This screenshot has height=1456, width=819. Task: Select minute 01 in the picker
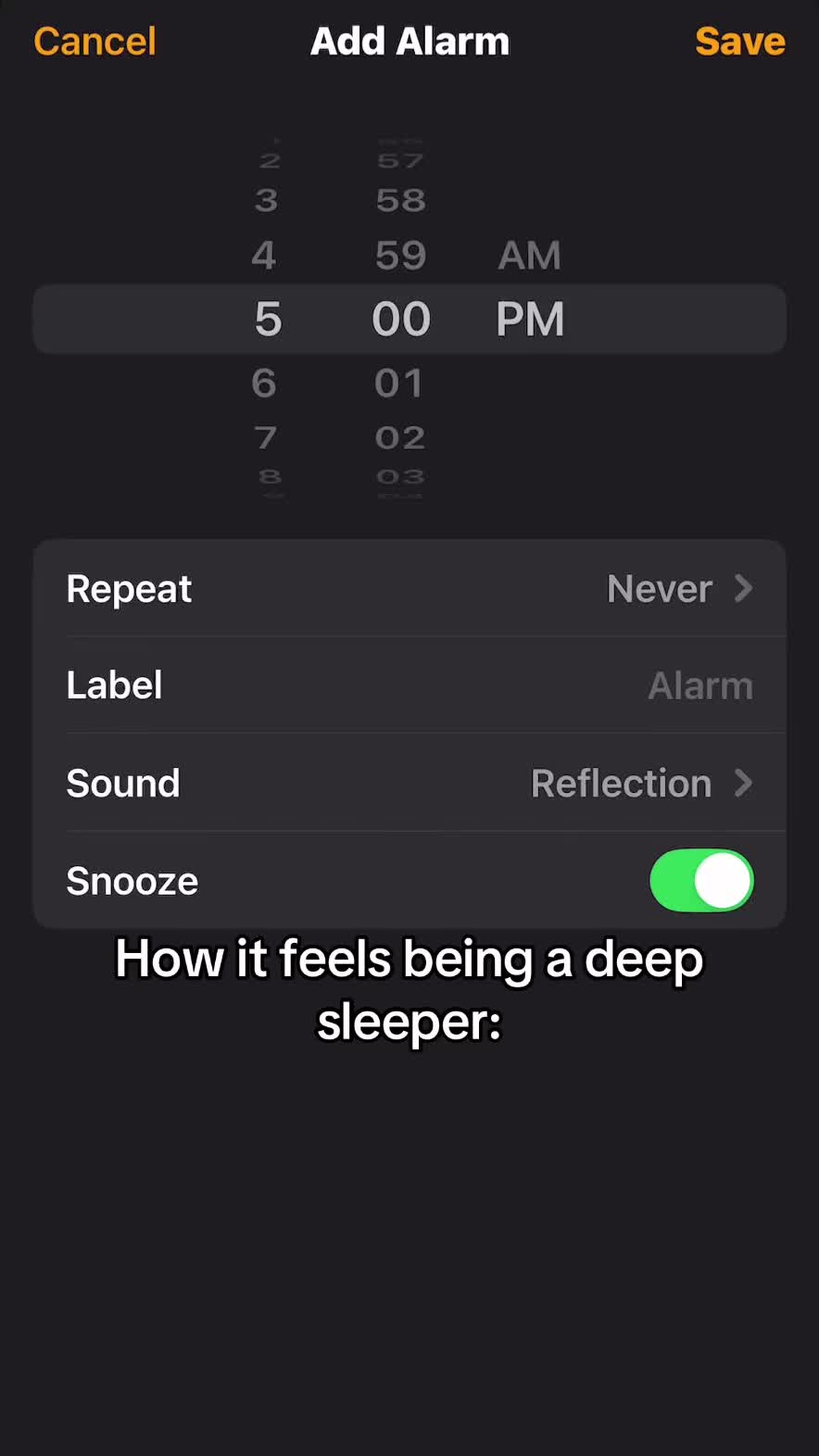(x=399, y=383)
